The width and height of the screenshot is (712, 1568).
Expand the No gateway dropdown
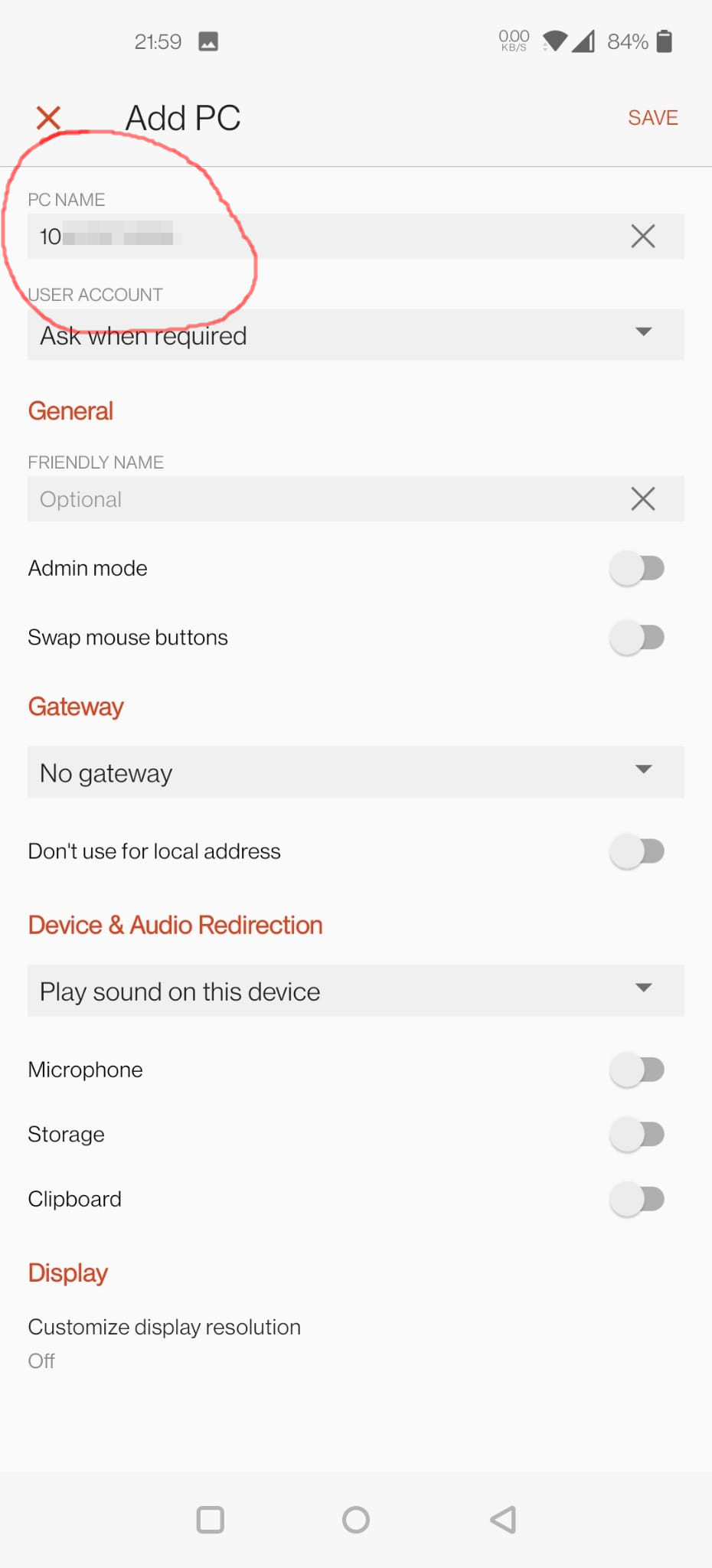point(356,773)
